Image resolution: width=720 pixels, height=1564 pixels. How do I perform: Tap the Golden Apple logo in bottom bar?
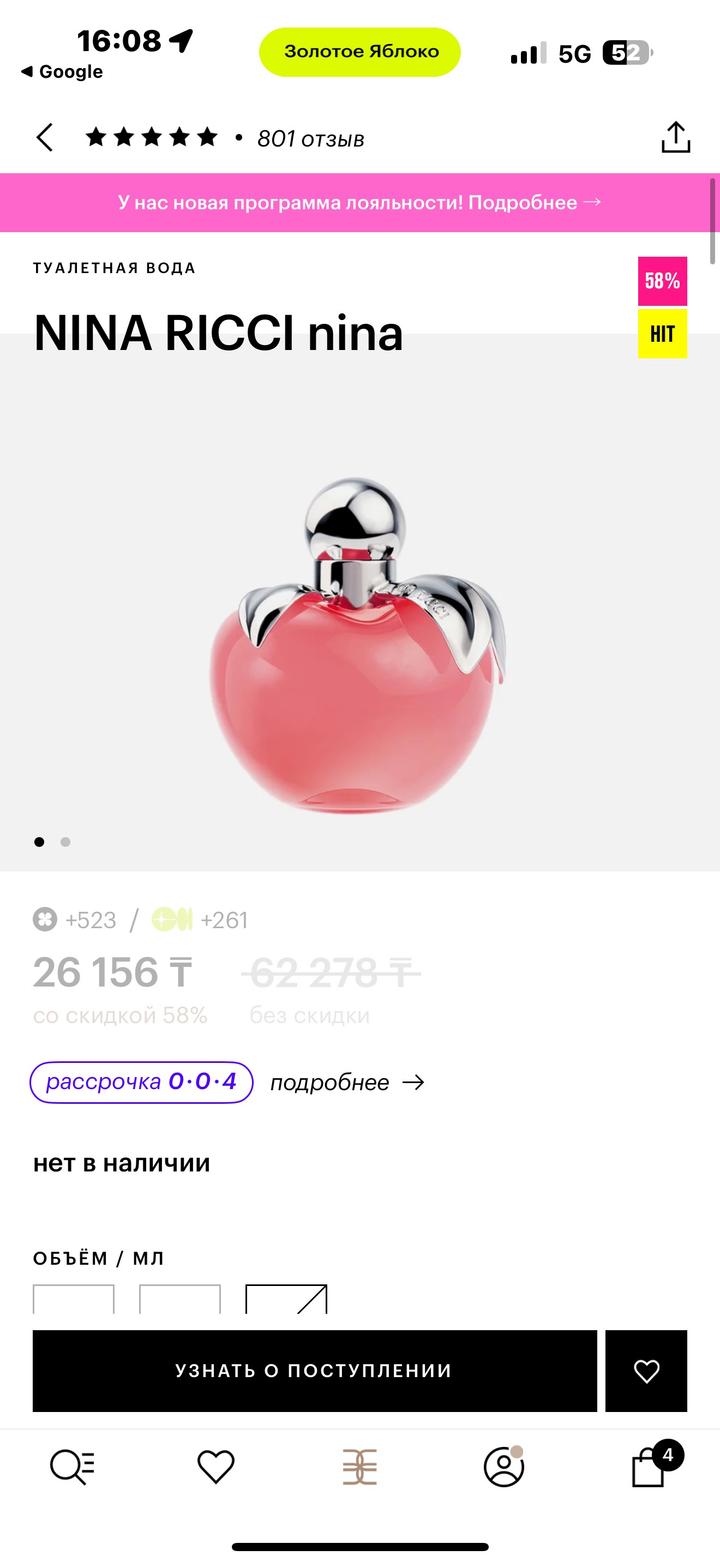point(360,1468)
